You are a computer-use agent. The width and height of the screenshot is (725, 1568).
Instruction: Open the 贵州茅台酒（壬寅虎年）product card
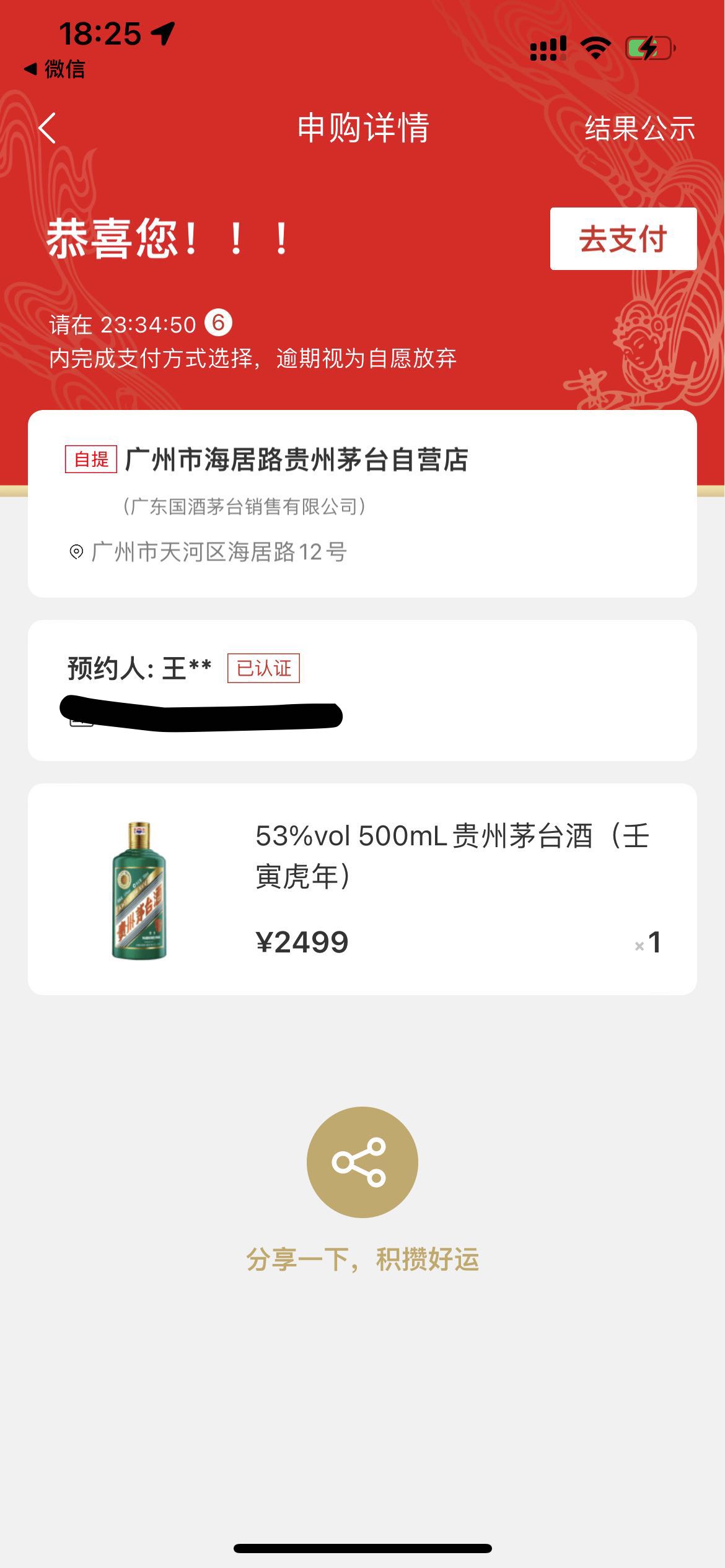(362, 889)
